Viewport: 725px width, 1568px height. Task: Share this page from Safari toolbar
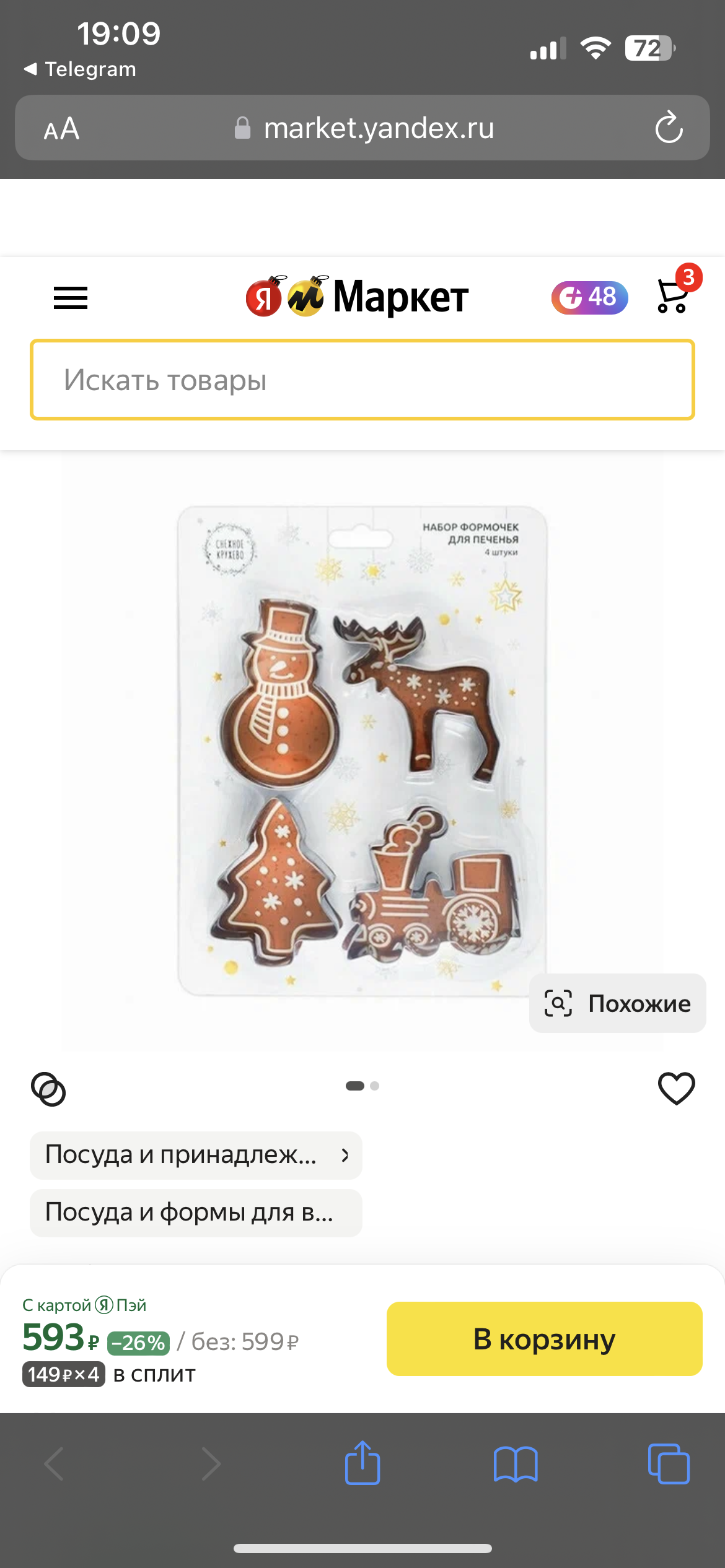362,1464
